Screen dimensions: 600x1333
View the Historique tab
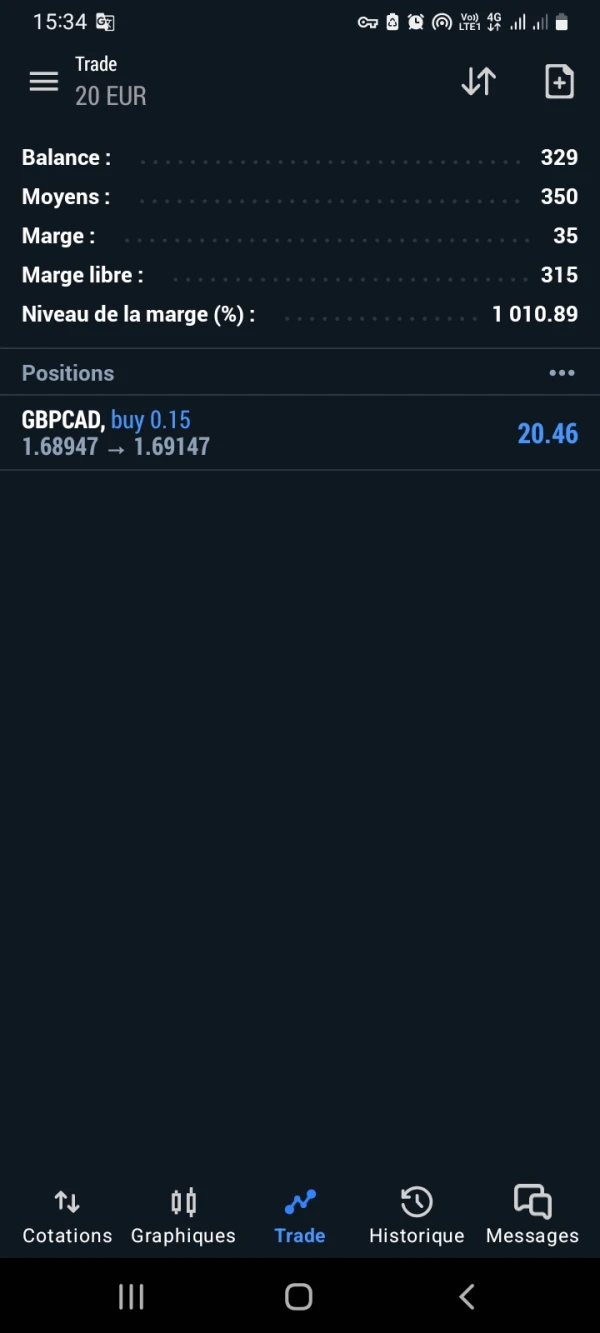[x=416, y=1216]
